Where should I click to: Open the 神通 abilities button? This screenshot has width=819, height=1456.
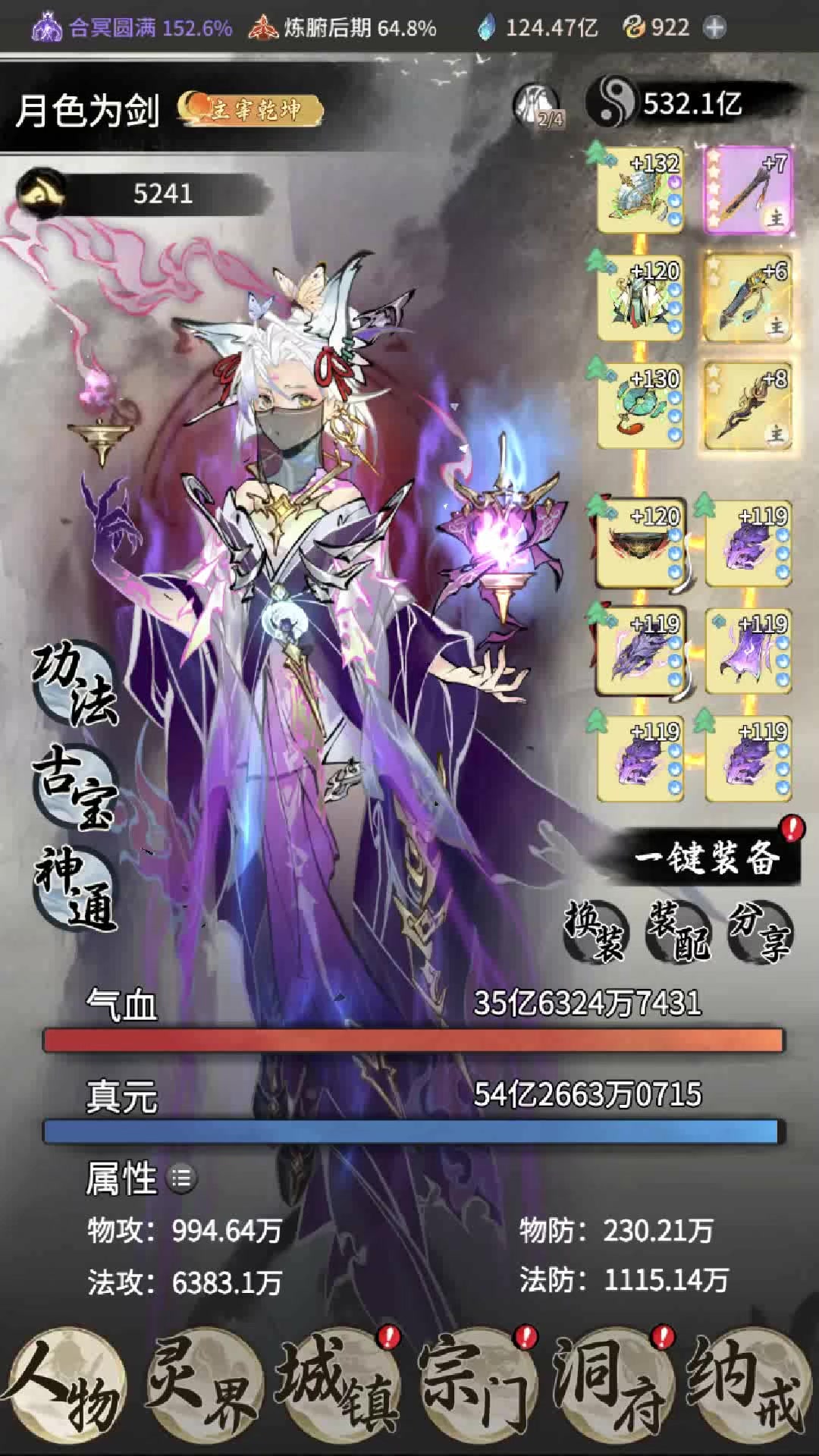(x=76, y=887)
